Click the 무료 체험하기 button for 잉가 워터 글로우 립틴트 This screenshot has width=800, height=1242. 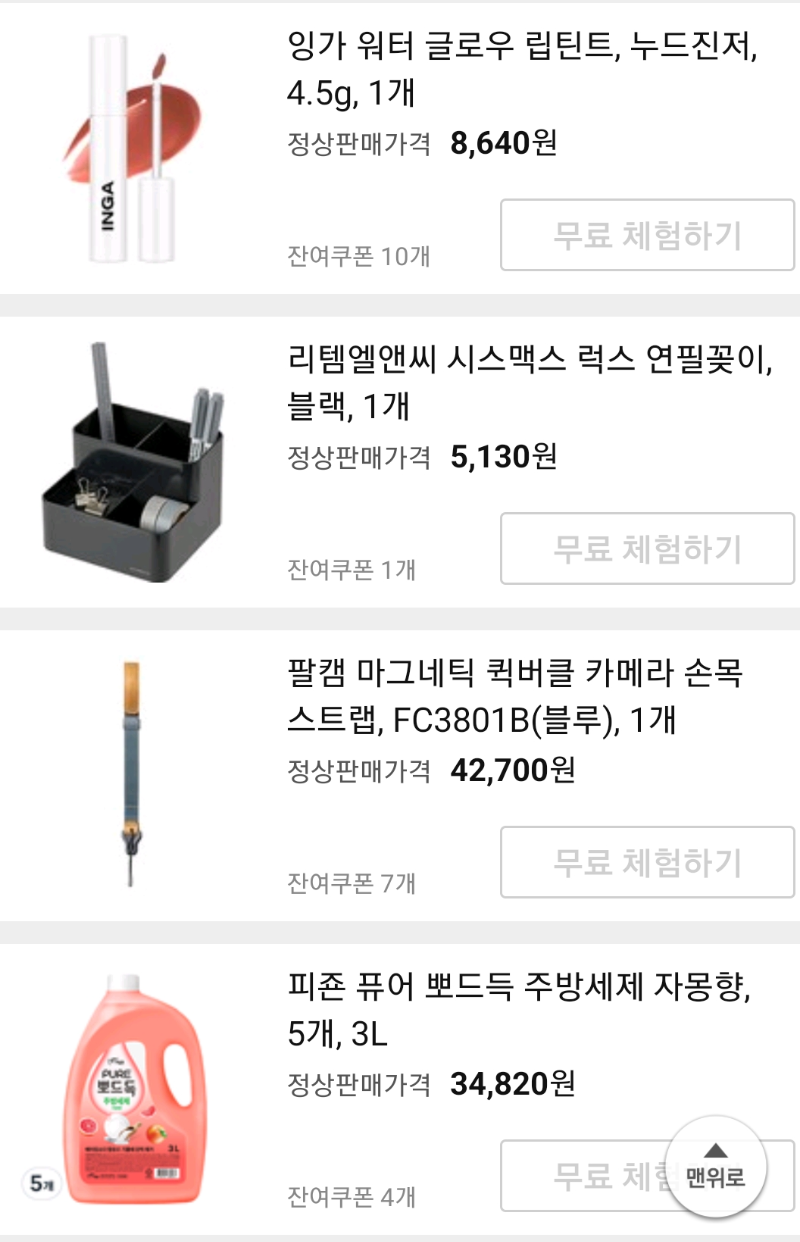pos(647,234)
